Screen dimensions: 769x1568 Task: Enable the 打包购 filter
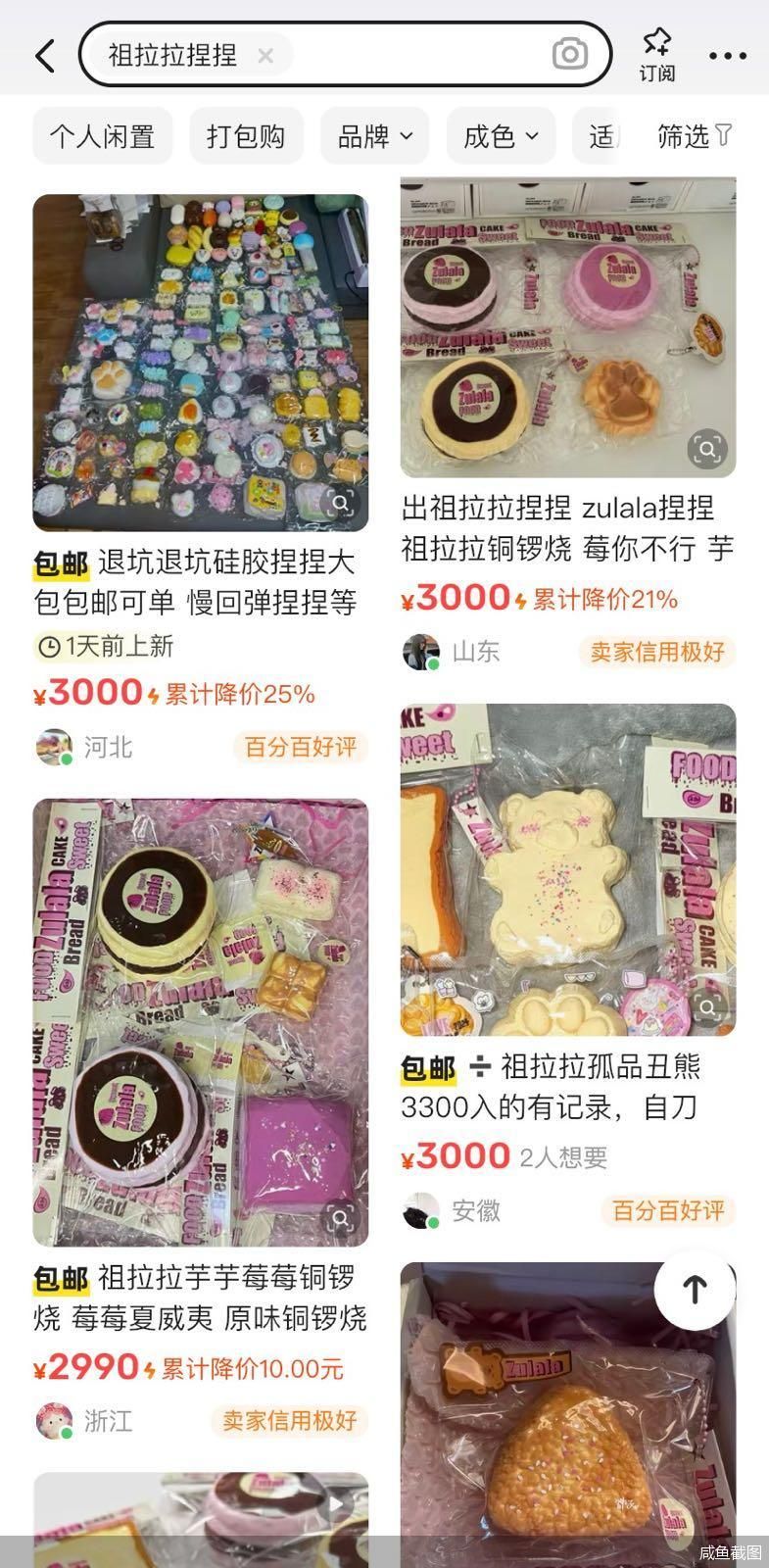246,136
